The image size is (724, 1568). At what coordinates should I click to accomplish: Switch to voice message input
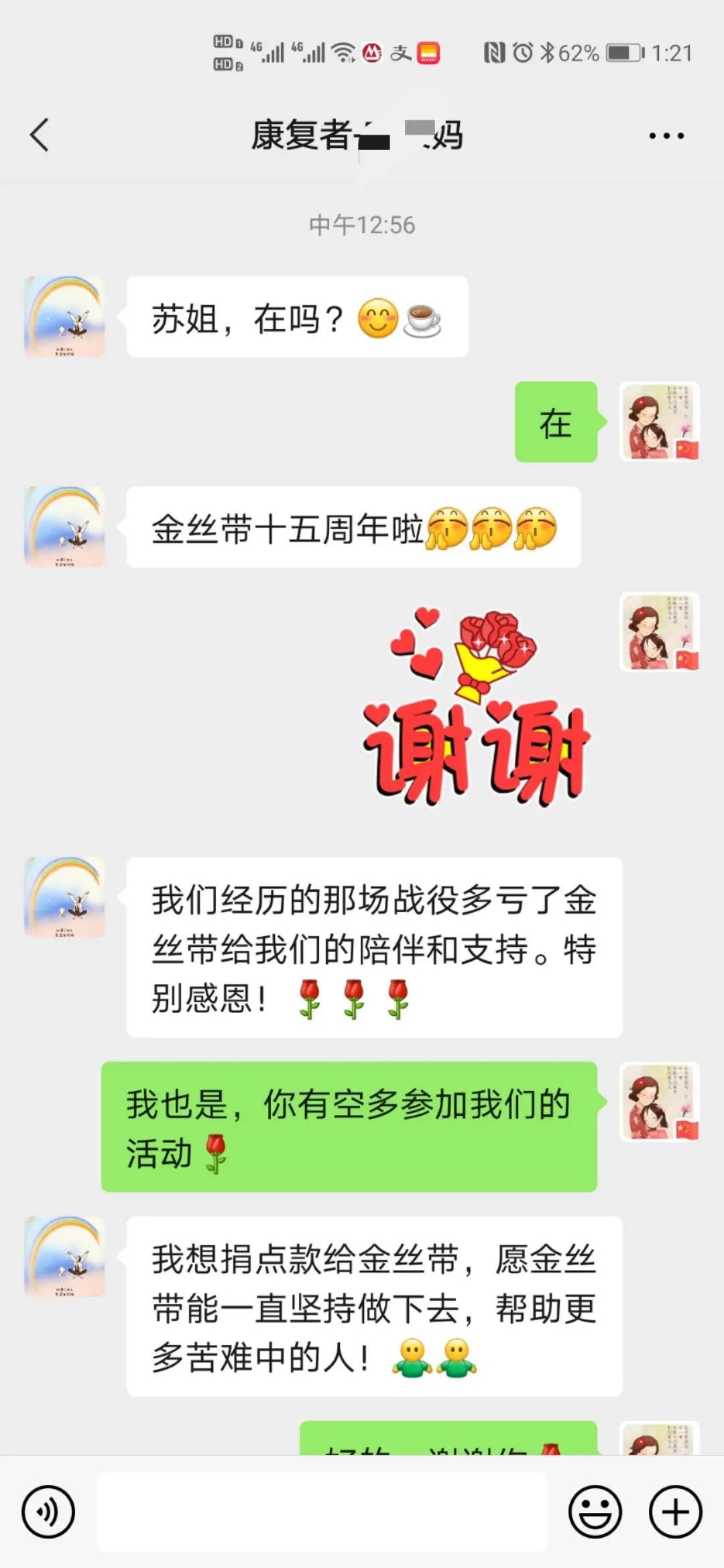pos(48,1512)
